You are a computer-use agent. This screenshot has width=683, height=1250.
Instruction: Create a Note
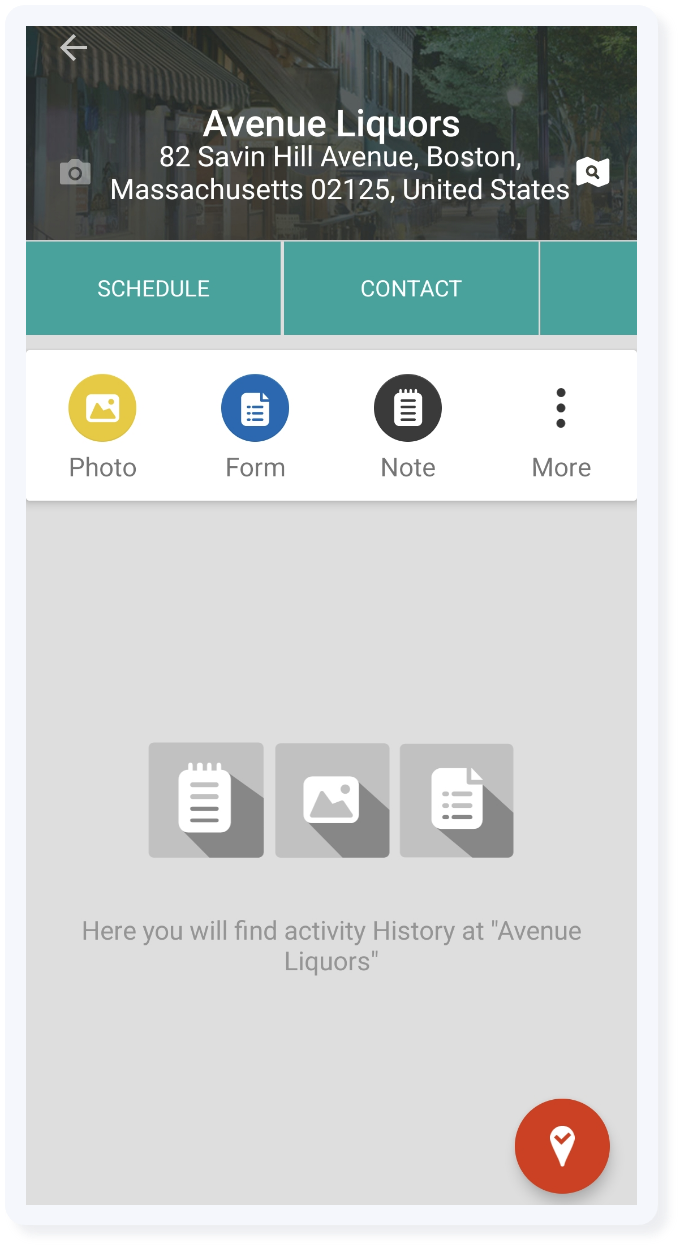click(408, 408)
